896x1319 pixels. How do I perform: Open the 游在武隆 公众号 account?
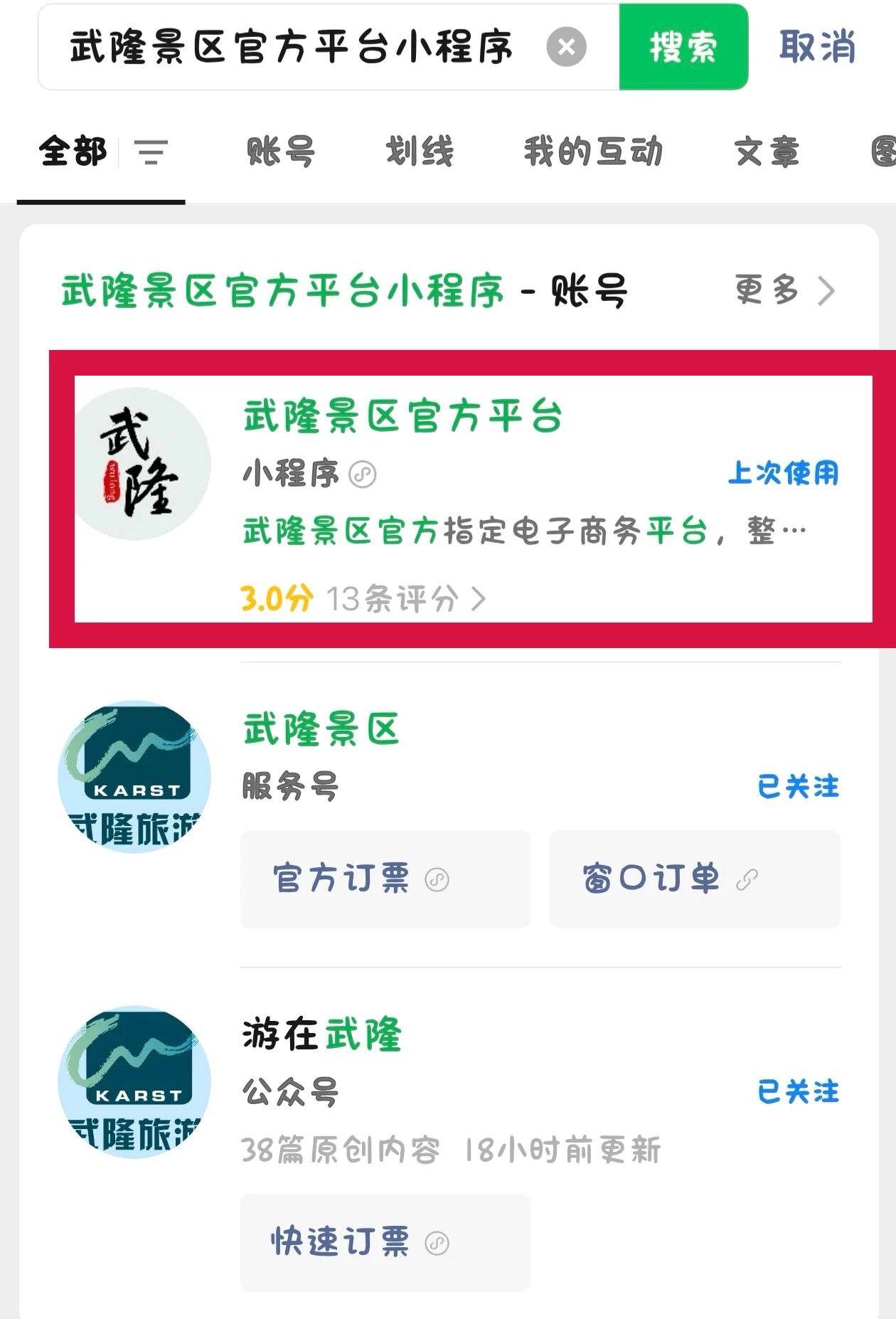[321, 1035]
